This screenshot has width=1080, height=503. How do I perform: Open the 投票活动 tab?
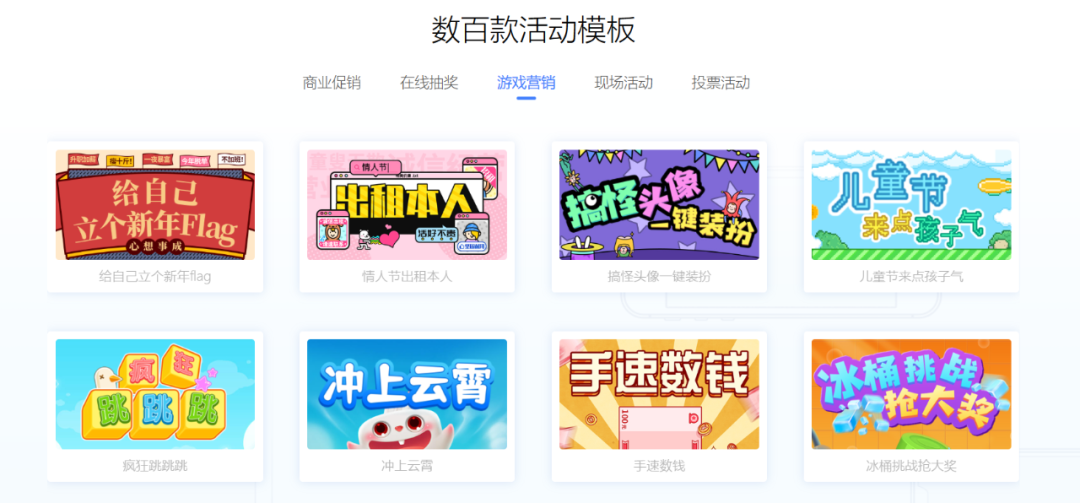(x=720, y=83)
